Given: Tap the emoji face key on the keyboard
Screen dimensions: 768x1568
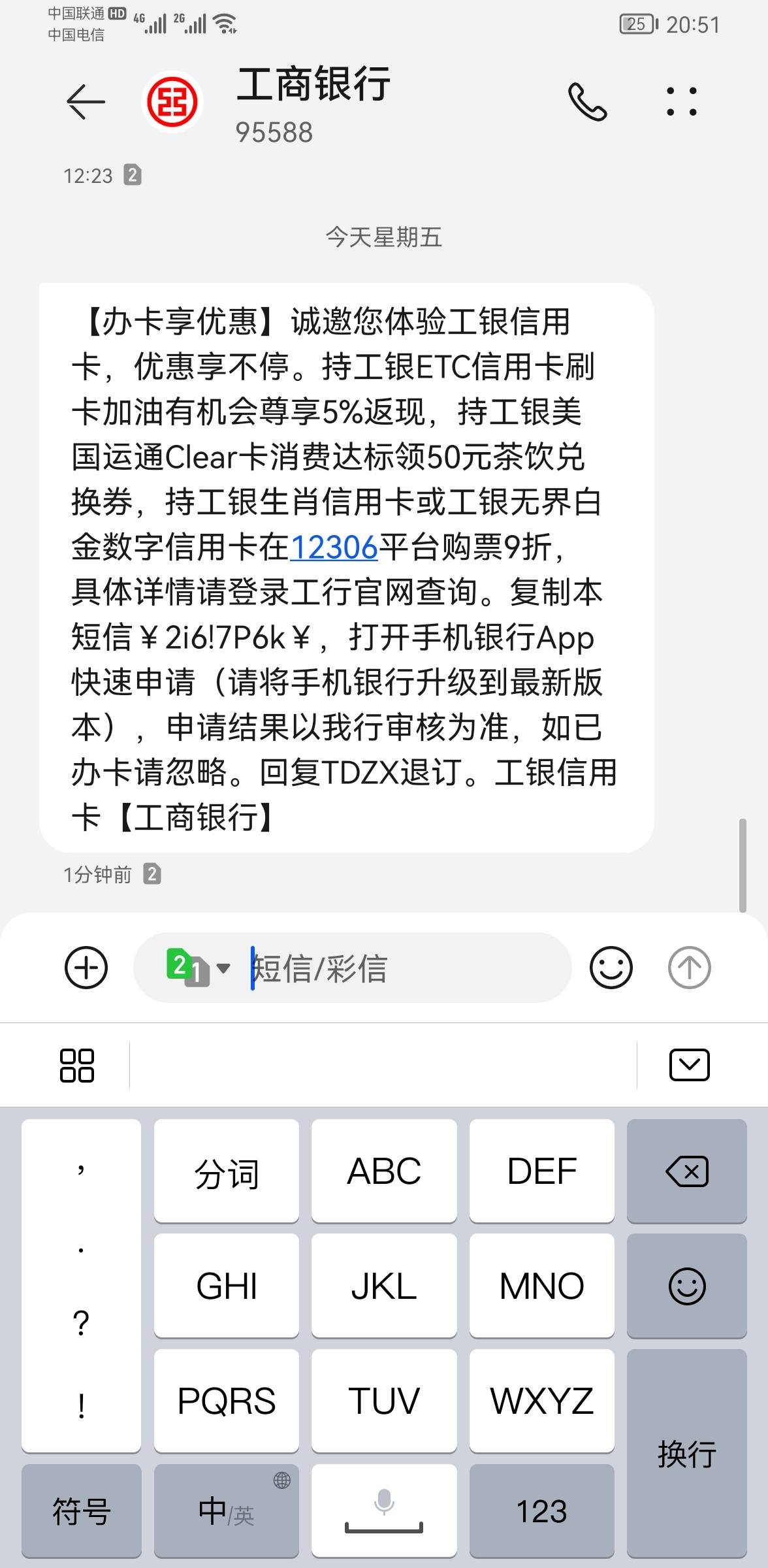Looking at the screenshot, I should click(x=686, y=1285).
